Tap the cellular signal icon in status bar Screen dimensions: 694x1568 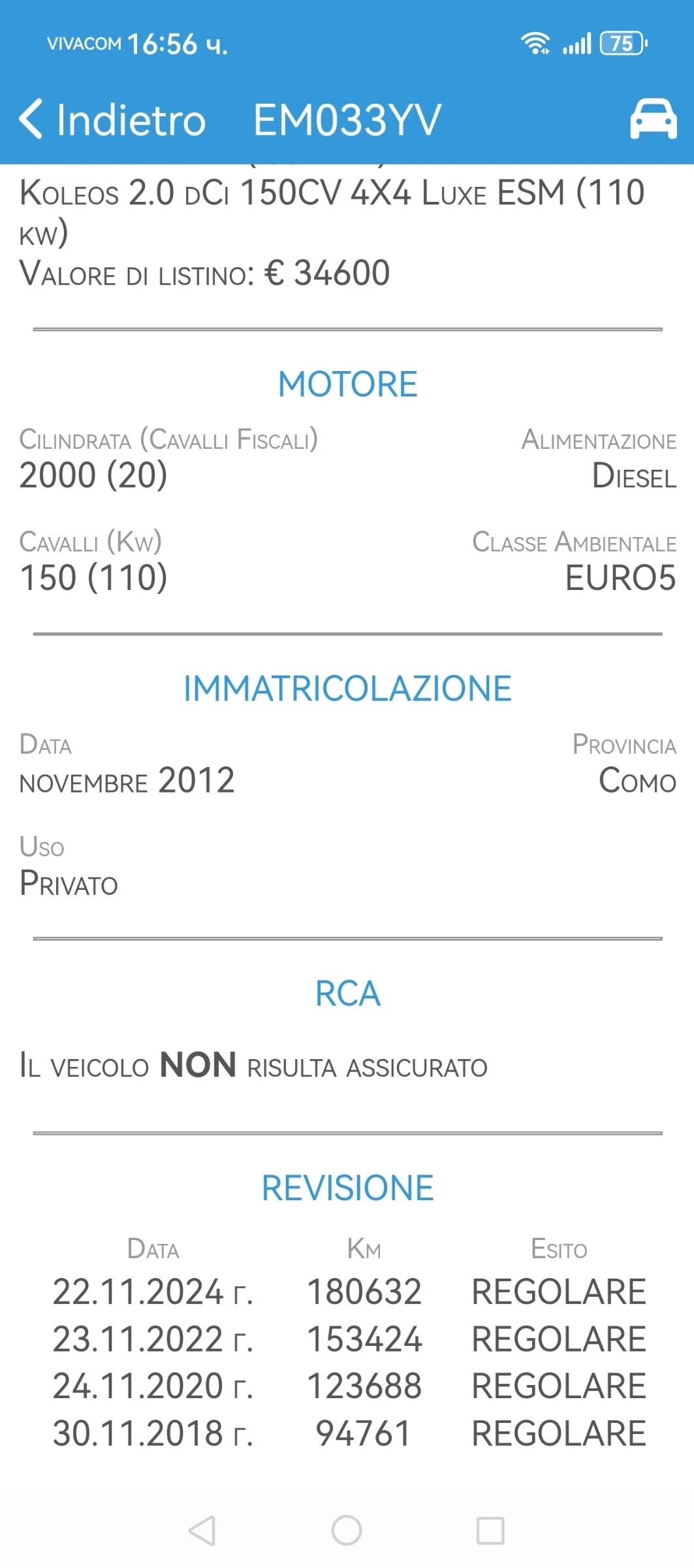(577, 42)
